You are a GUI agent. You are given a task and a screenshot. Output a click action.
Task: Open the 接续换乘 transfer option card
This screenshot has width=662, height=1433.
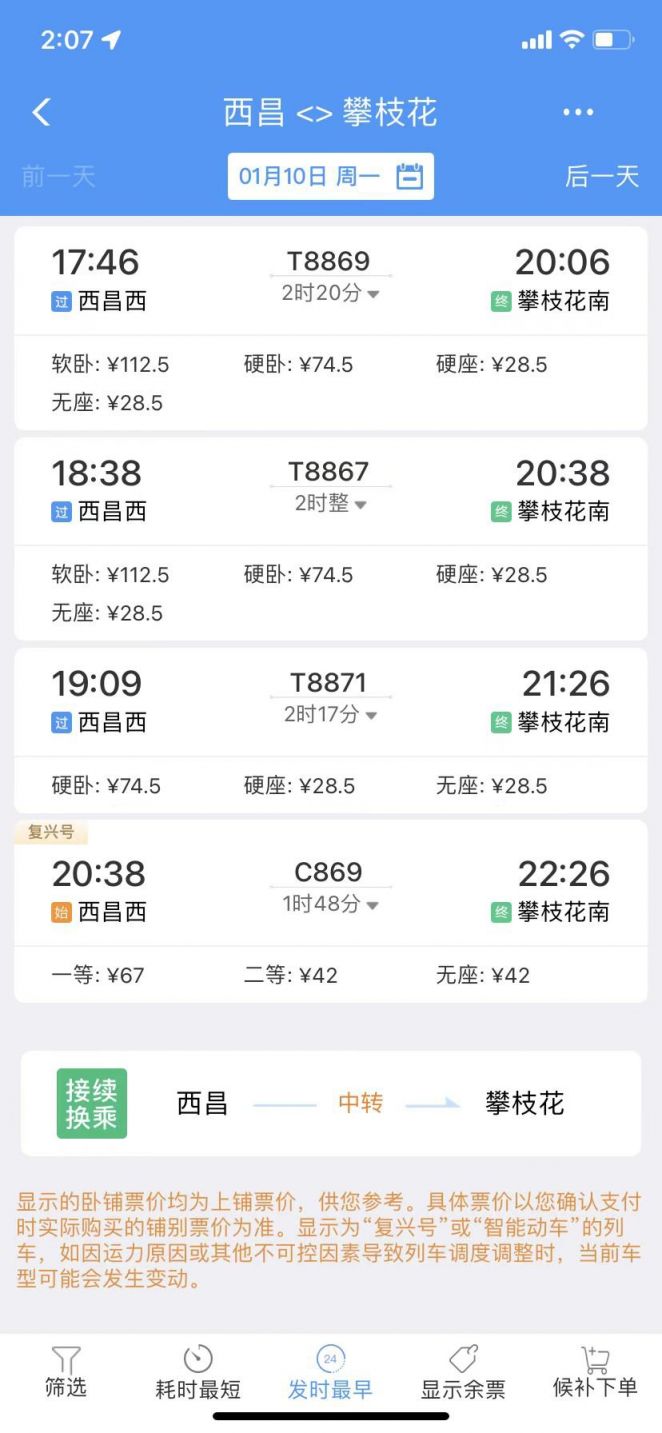pyautogui.click(x=331, y=1104)
